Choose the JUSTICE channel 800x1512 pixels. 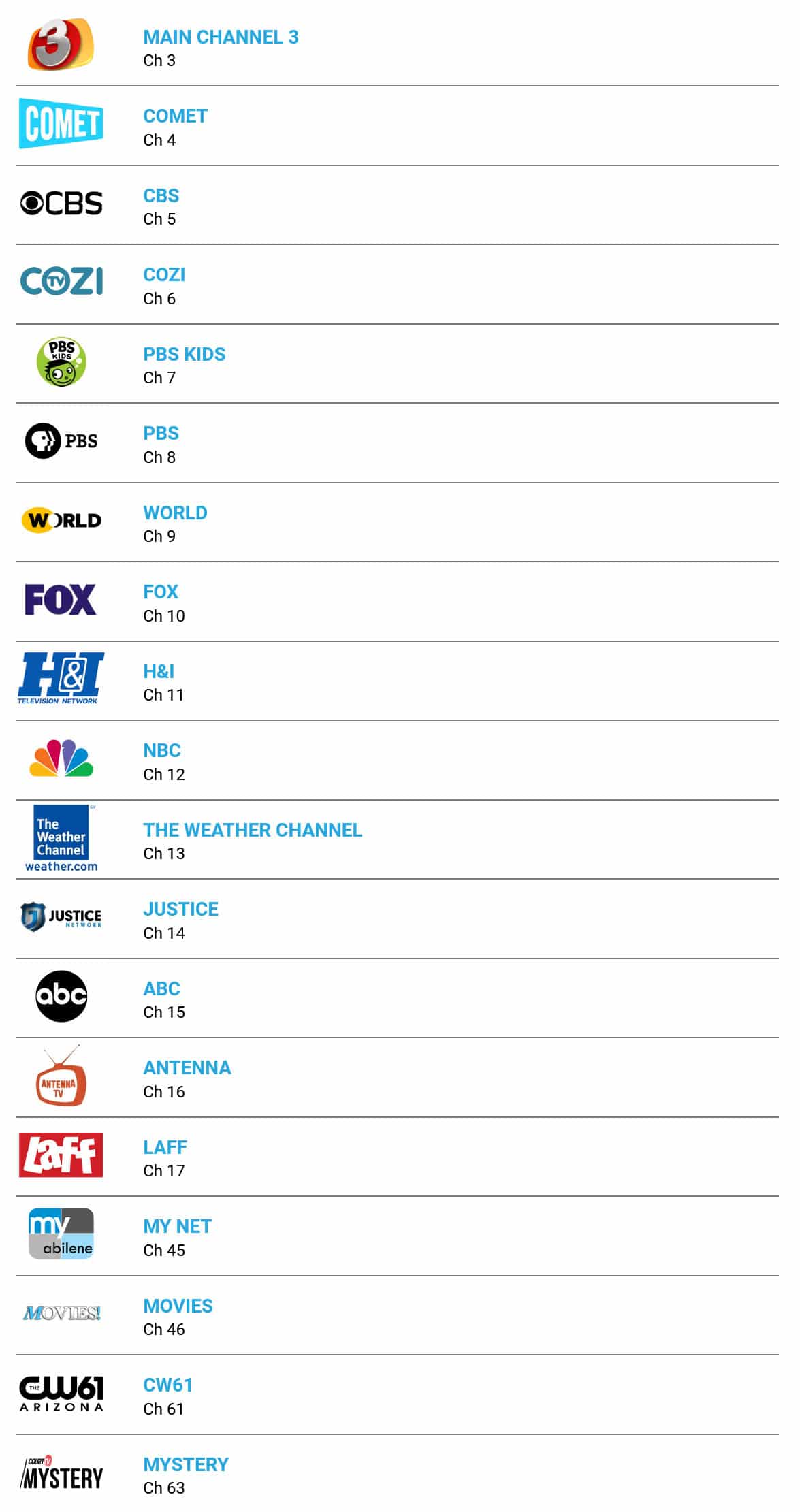pos(398,919)
